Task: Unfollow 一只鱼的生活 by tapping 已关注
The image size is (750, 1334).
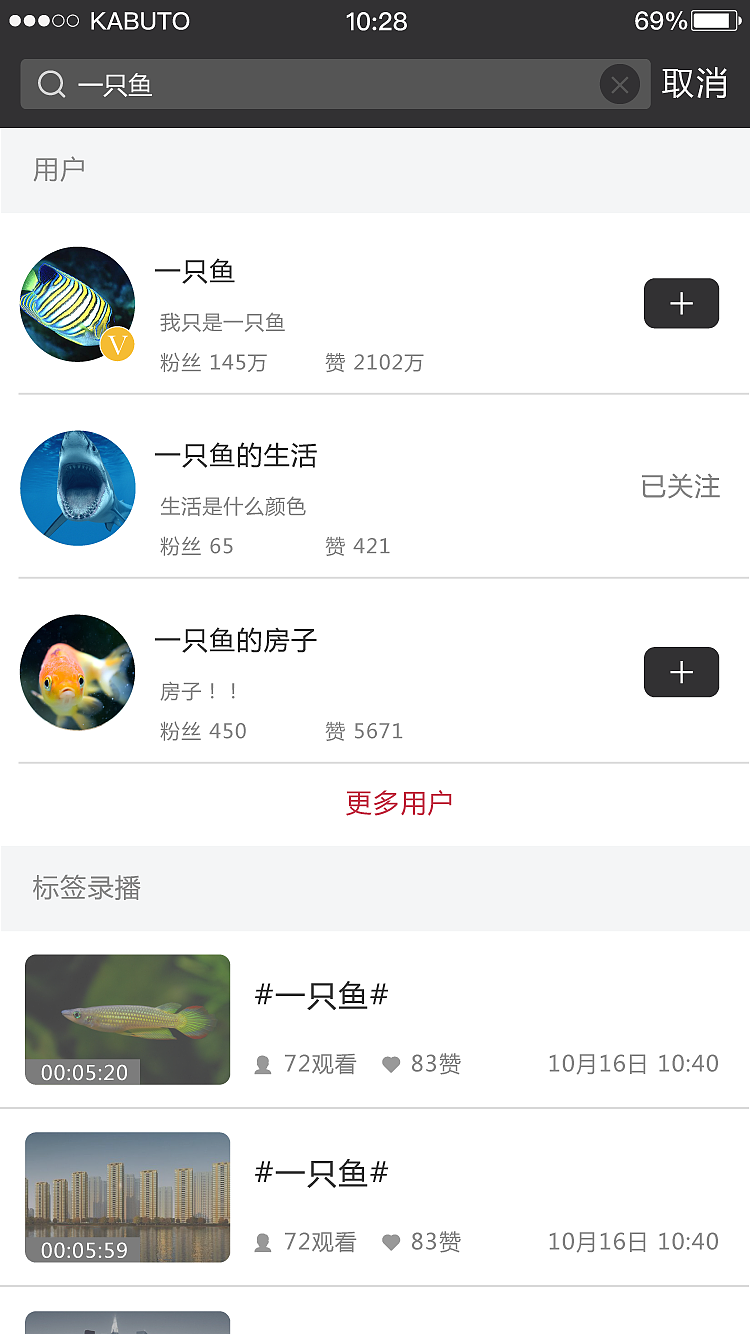Action: coord(680,487)
